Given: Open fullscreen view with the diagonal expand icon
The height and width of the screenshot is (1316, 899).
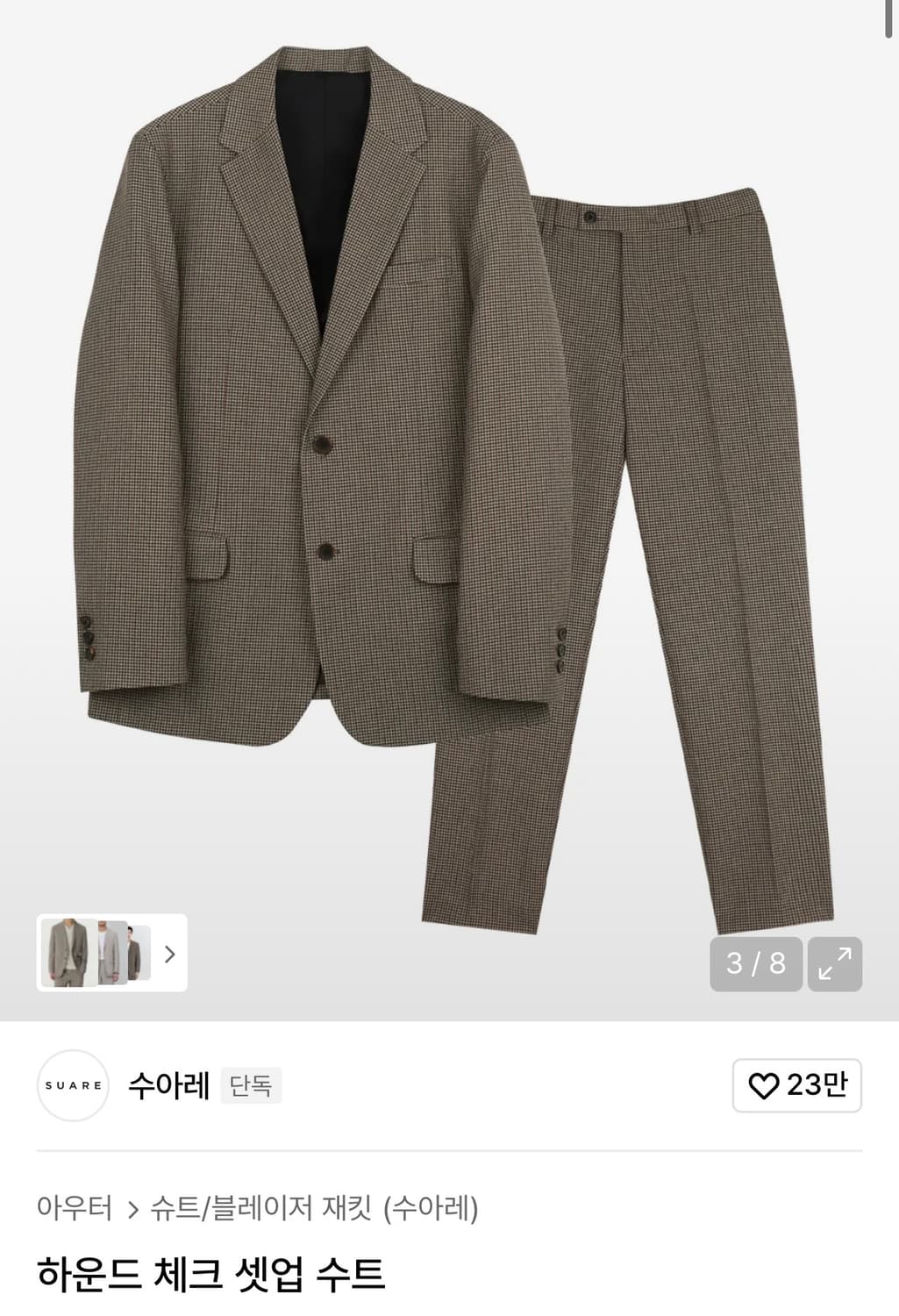Looking at the screenshot, I should (x=836, y=964).
